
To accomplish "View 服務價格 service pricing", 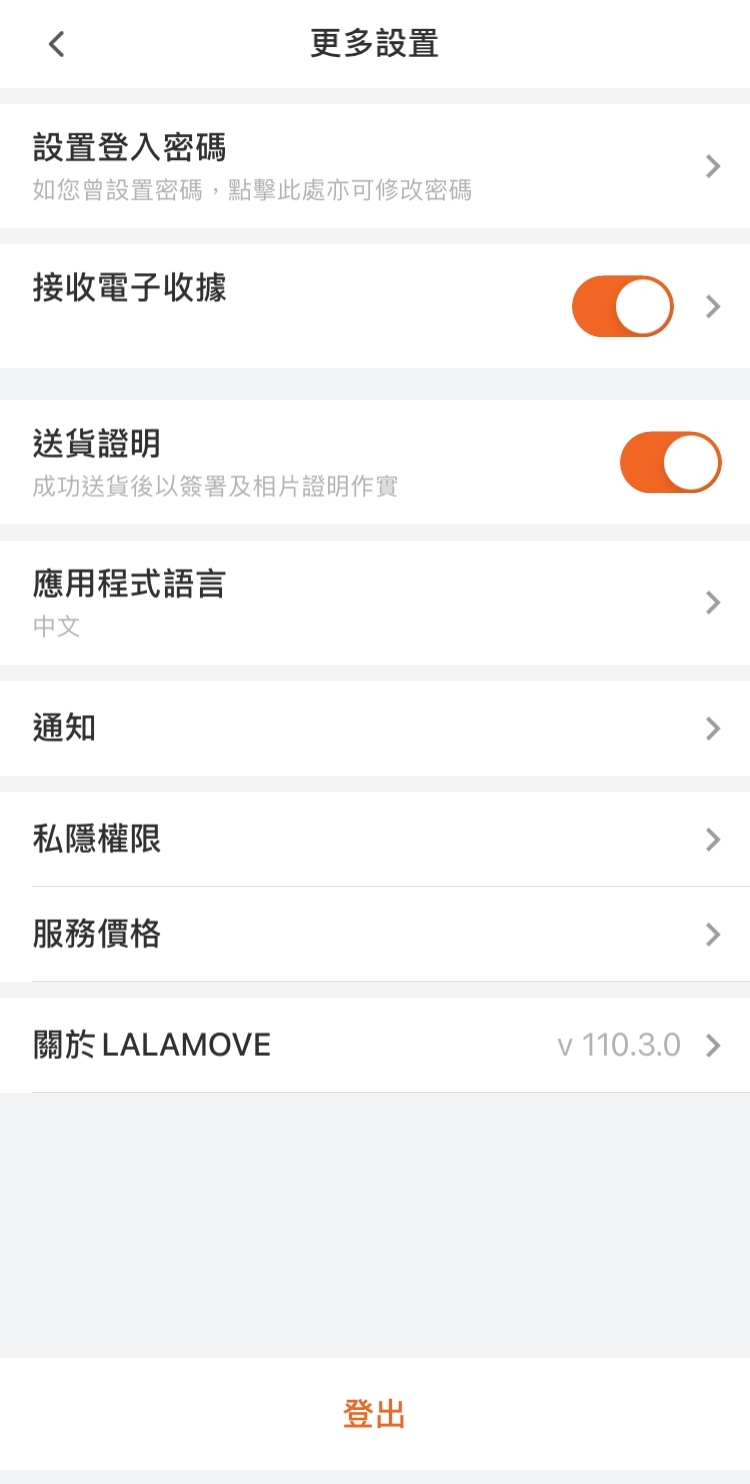I will point(375,934).
